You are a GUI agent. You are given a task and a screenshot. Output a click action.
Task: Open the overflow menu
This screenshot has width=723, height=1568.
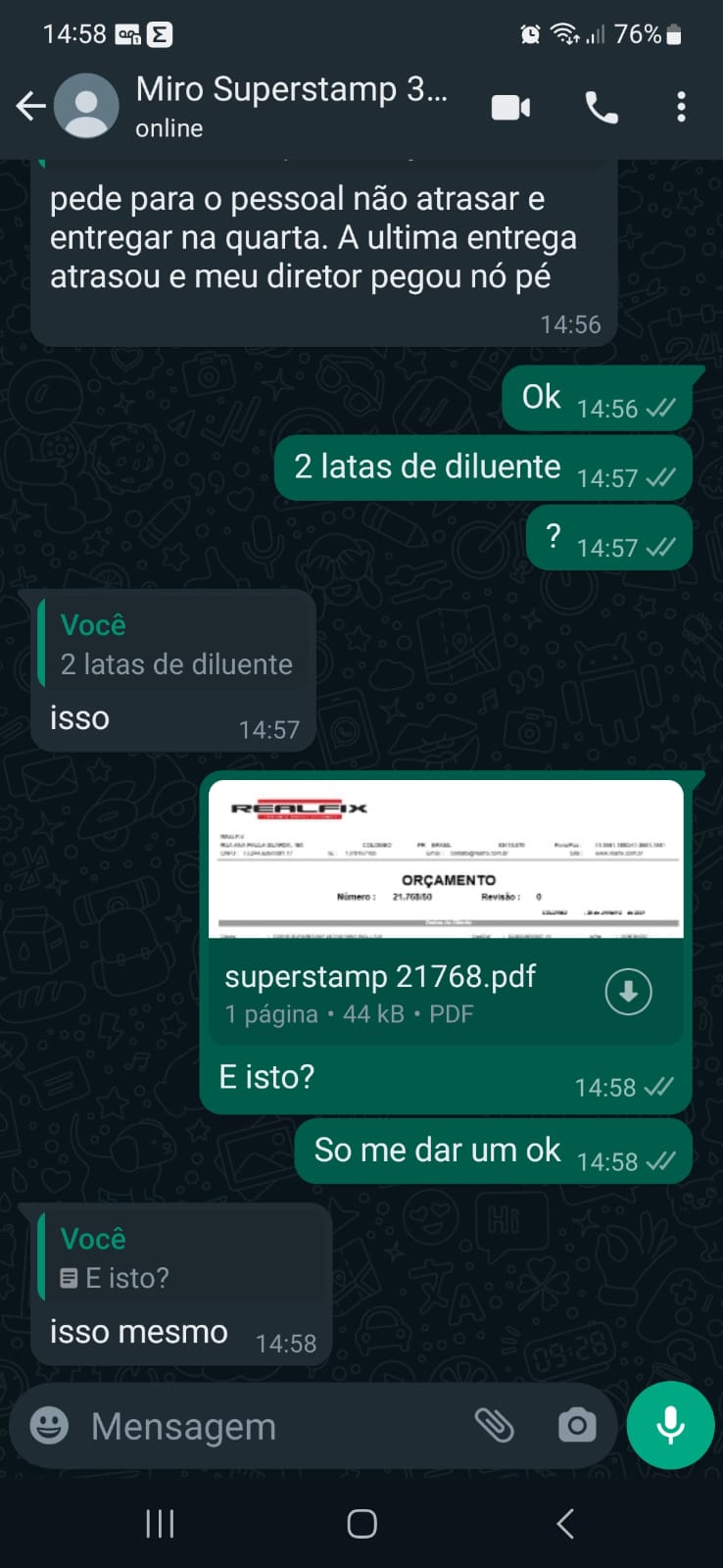pyautogui.click(x=681, y=107)
